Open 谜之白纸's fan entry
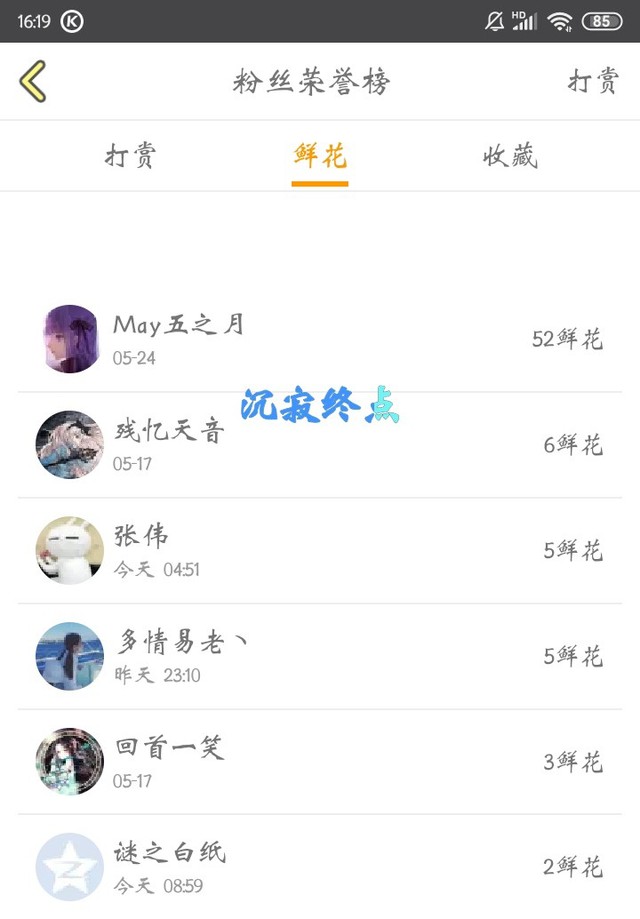 point(320,866)
